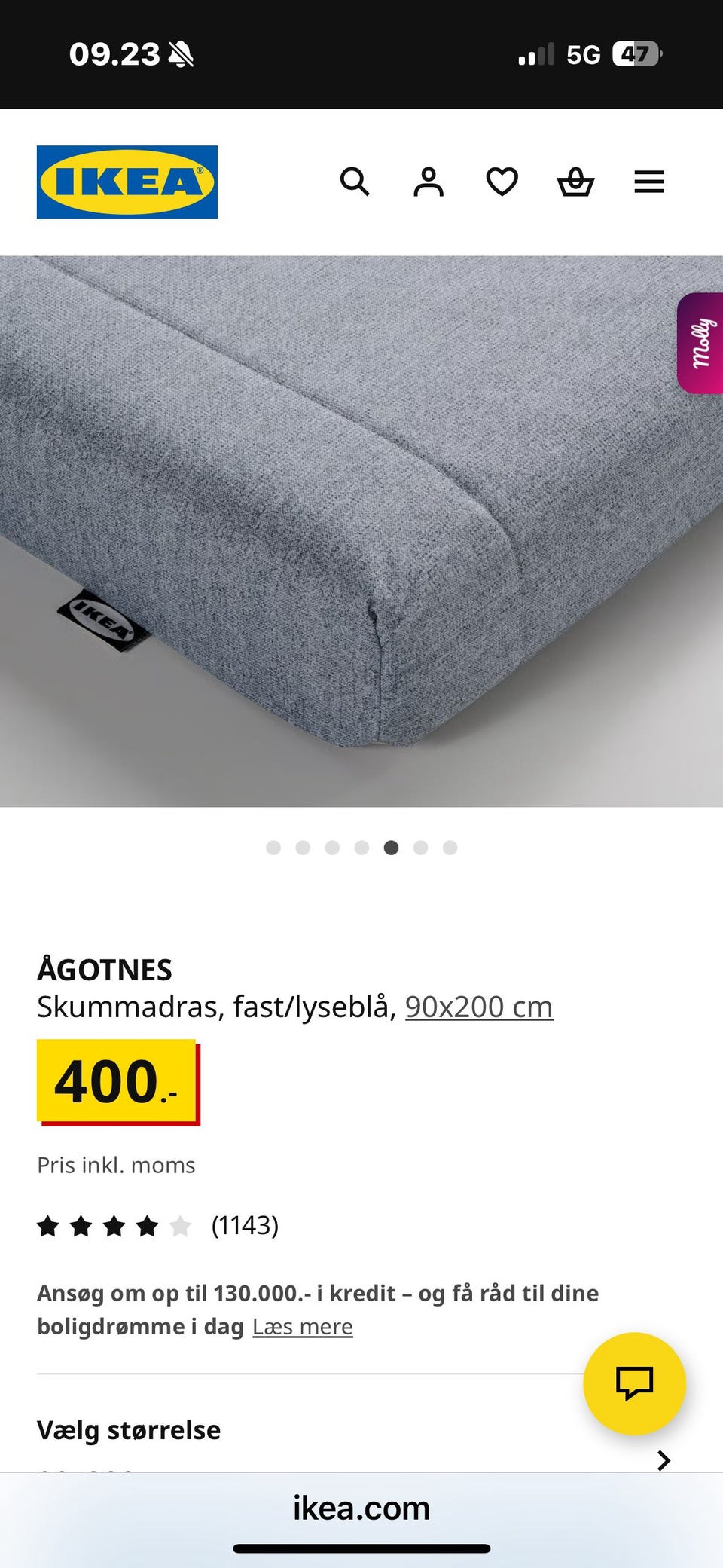
Task: Open the user account profile
Action: click(428, 182)
